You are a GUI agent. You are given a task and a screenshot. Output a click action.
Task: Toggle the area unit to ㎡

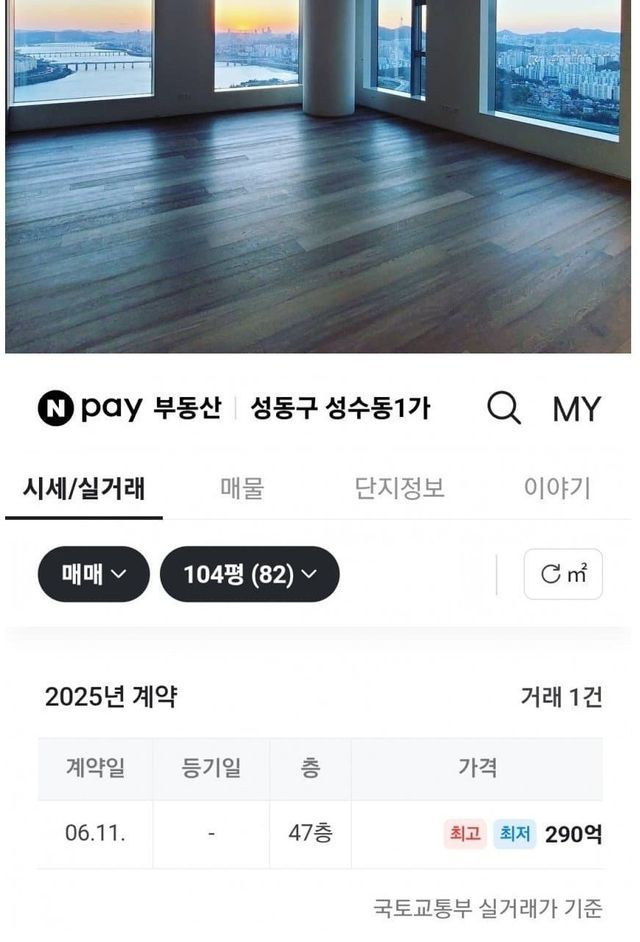pos(563,574)
